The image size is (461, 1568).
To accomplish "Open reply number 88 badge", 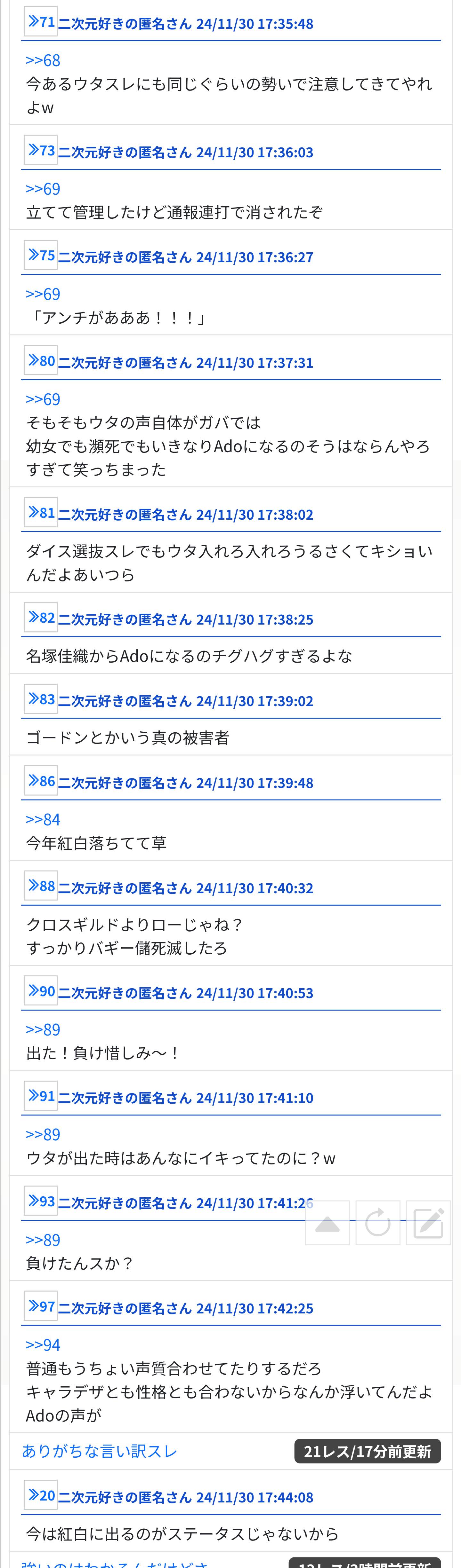I will [x=41, y=886].
